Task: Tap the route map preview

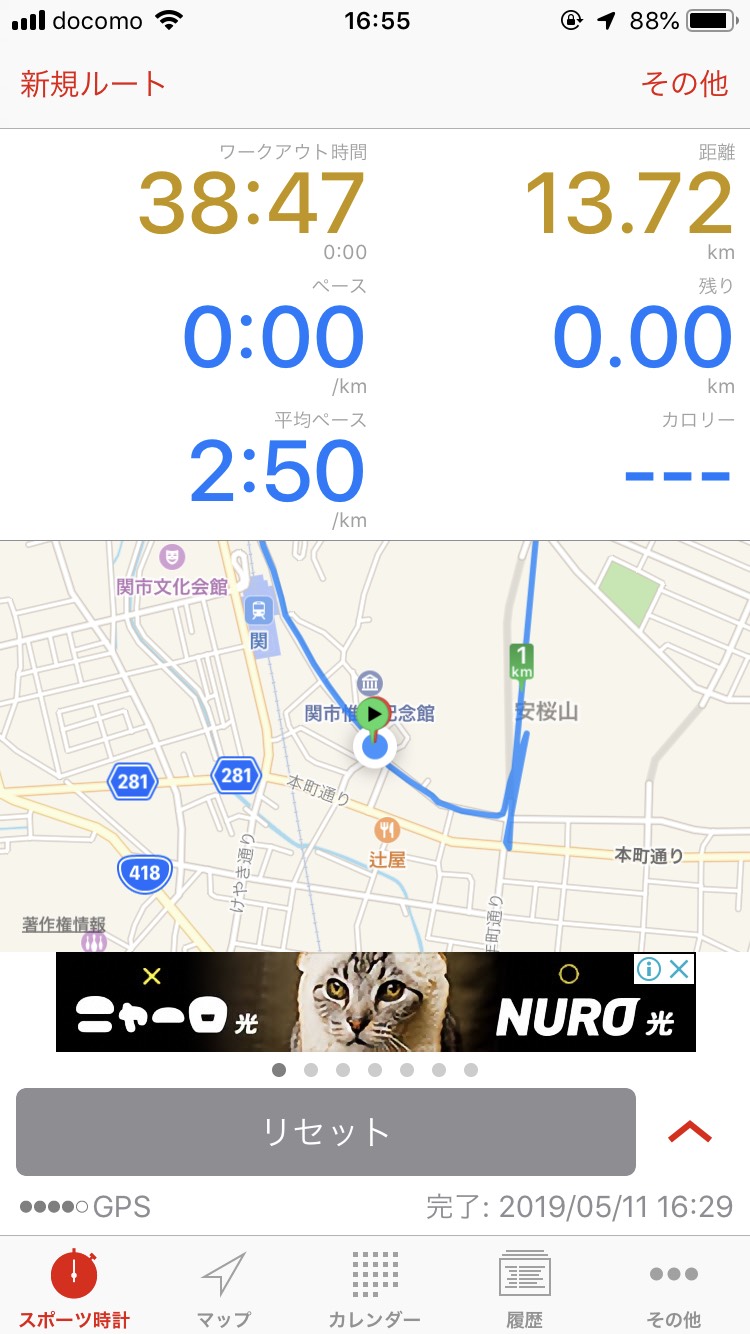Action: [x=375, y=746]
